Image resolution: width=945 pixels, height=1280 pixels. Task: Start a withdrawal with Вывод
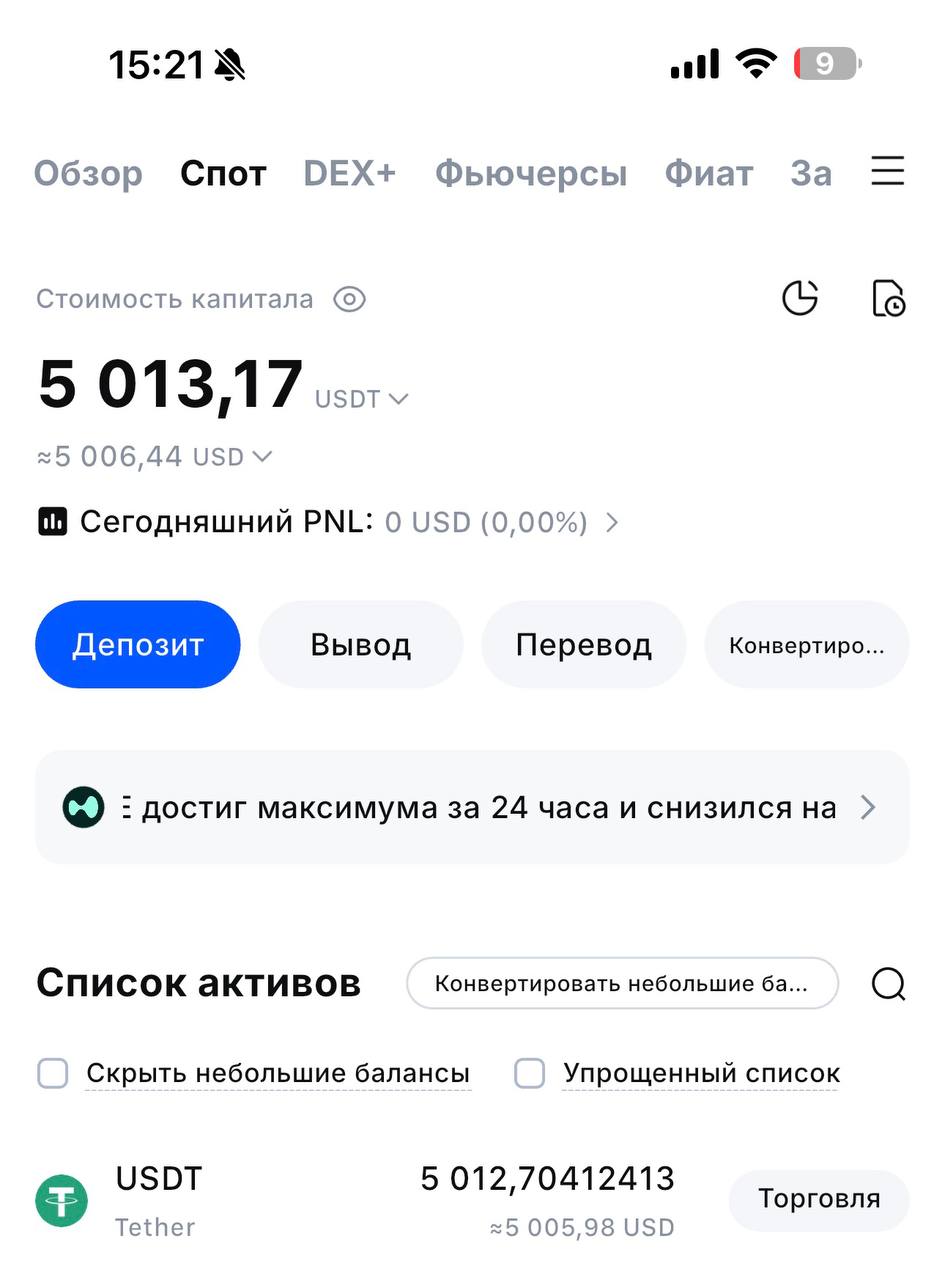coord(361,644)
